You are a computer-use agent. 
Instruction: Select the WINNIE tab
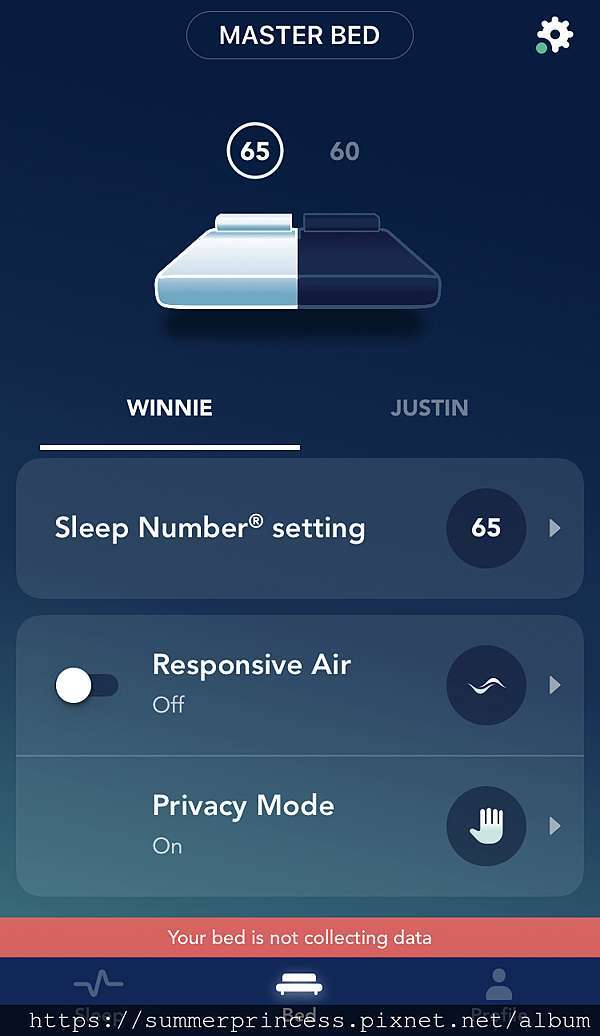[170, 408]
